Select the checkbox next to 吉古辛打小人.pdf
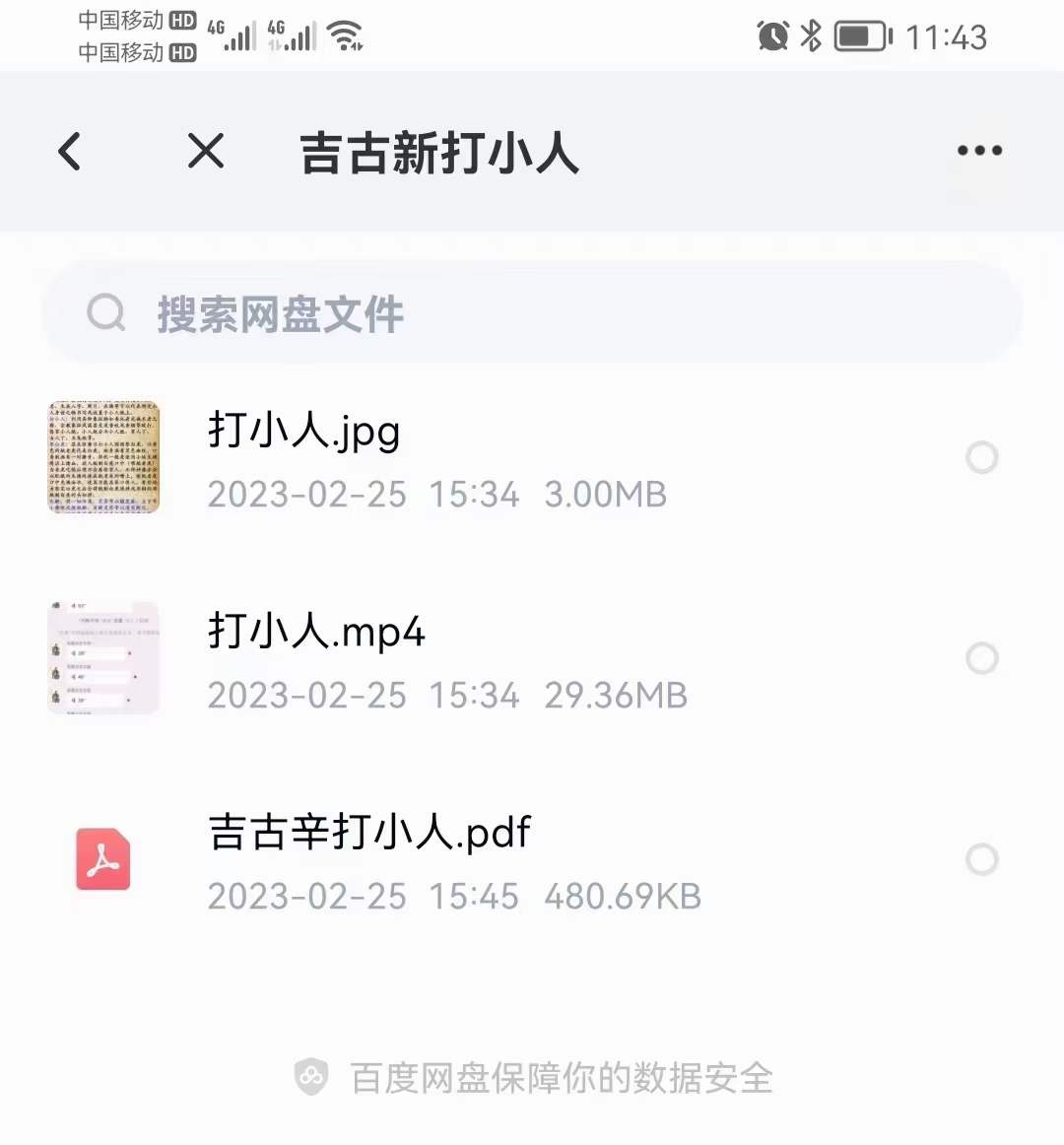Image resolution: width=1064 pixels, height=1145 pixels. click(982, 859)
